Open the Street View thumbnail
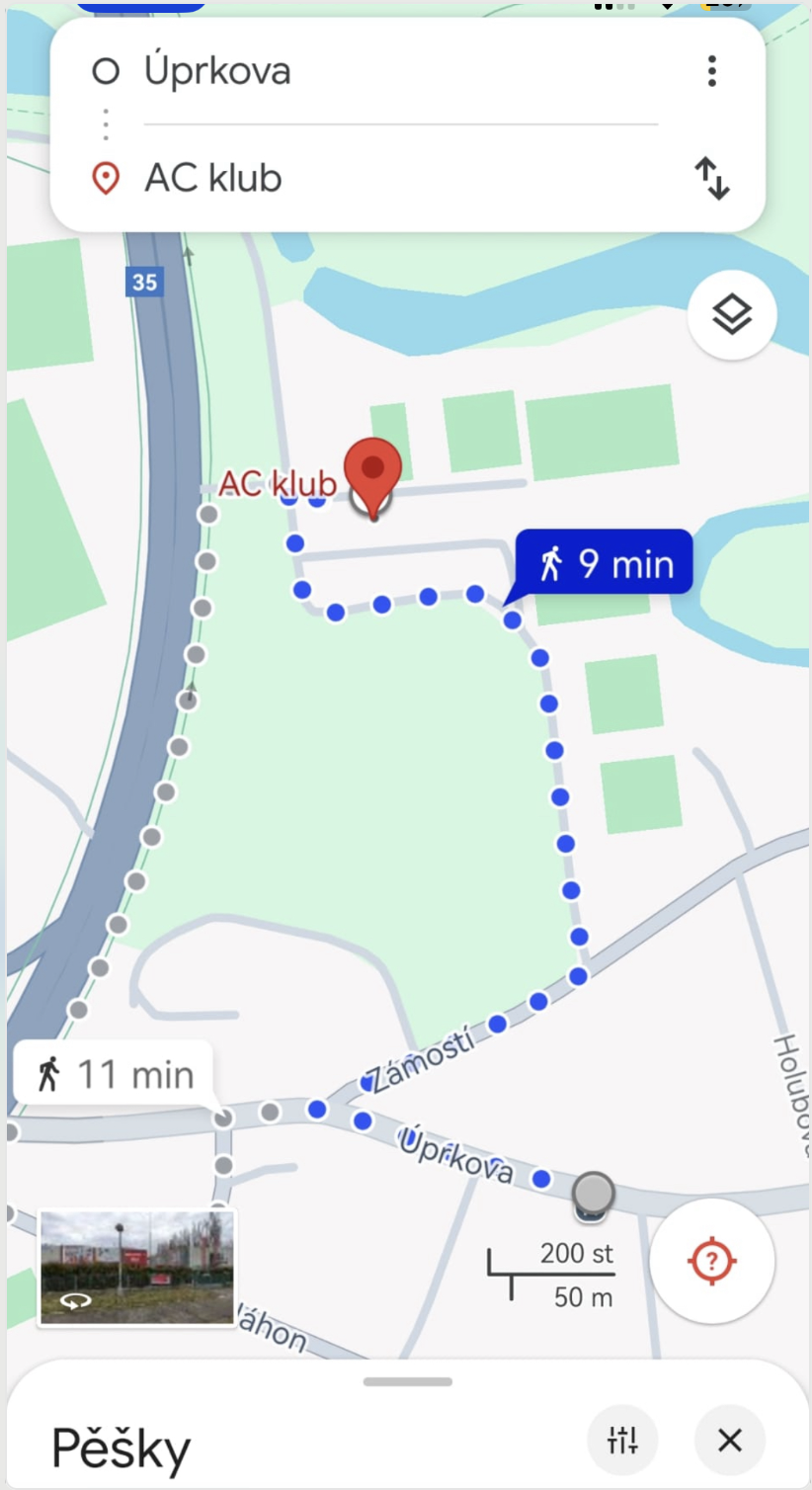The width and height of the screenshot is (812, 1490). point(136,1269)
